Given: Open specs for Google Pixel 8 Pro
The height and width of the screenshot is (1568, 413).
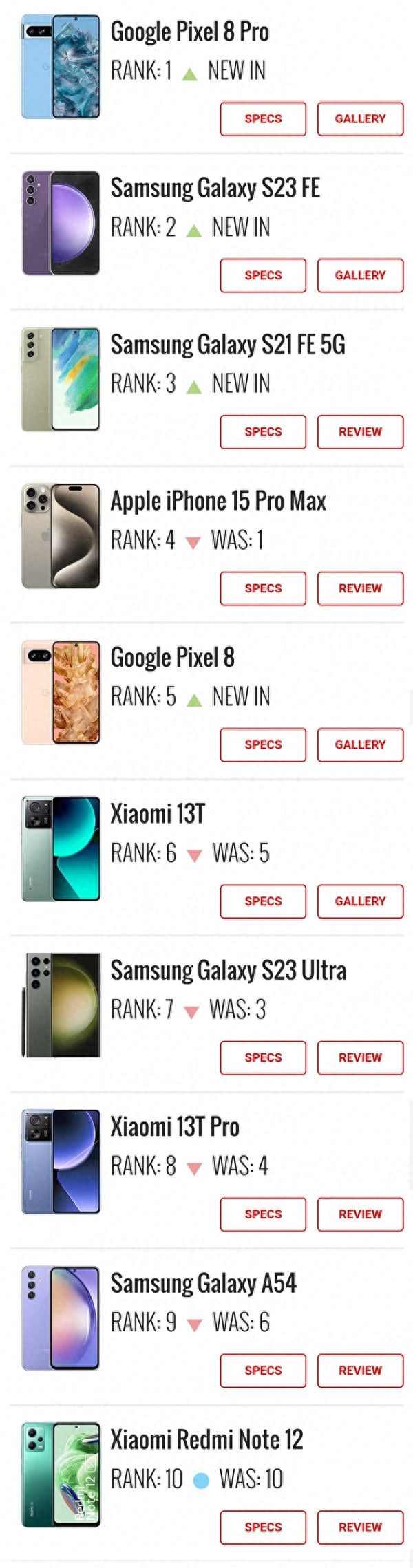Looking at the screenshot, I should [x=263, y=119].
